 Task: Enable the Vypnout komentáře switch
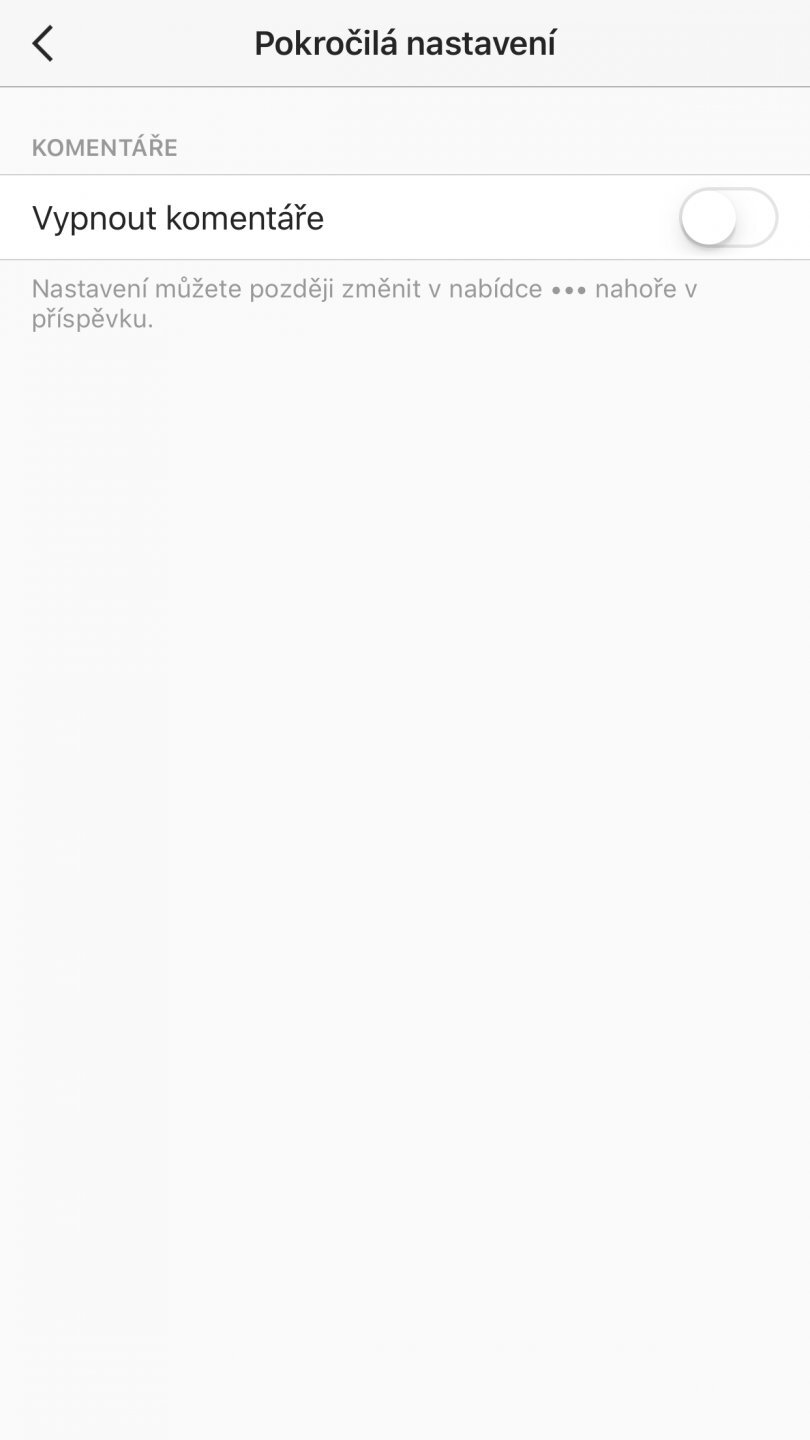(728, 218)
